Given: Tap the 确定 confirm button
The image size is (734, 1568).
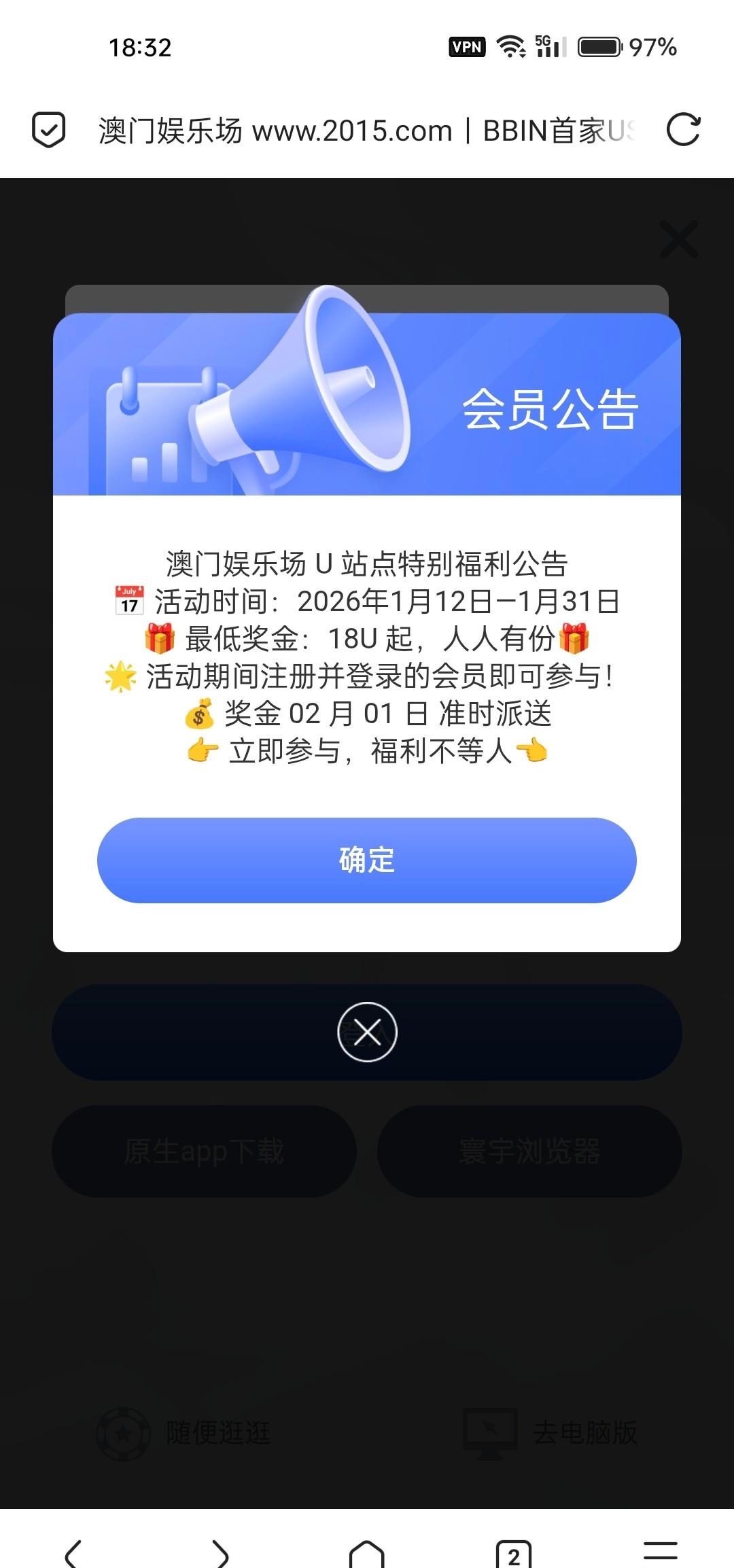Looking at the screenshot, I should 367,860.
